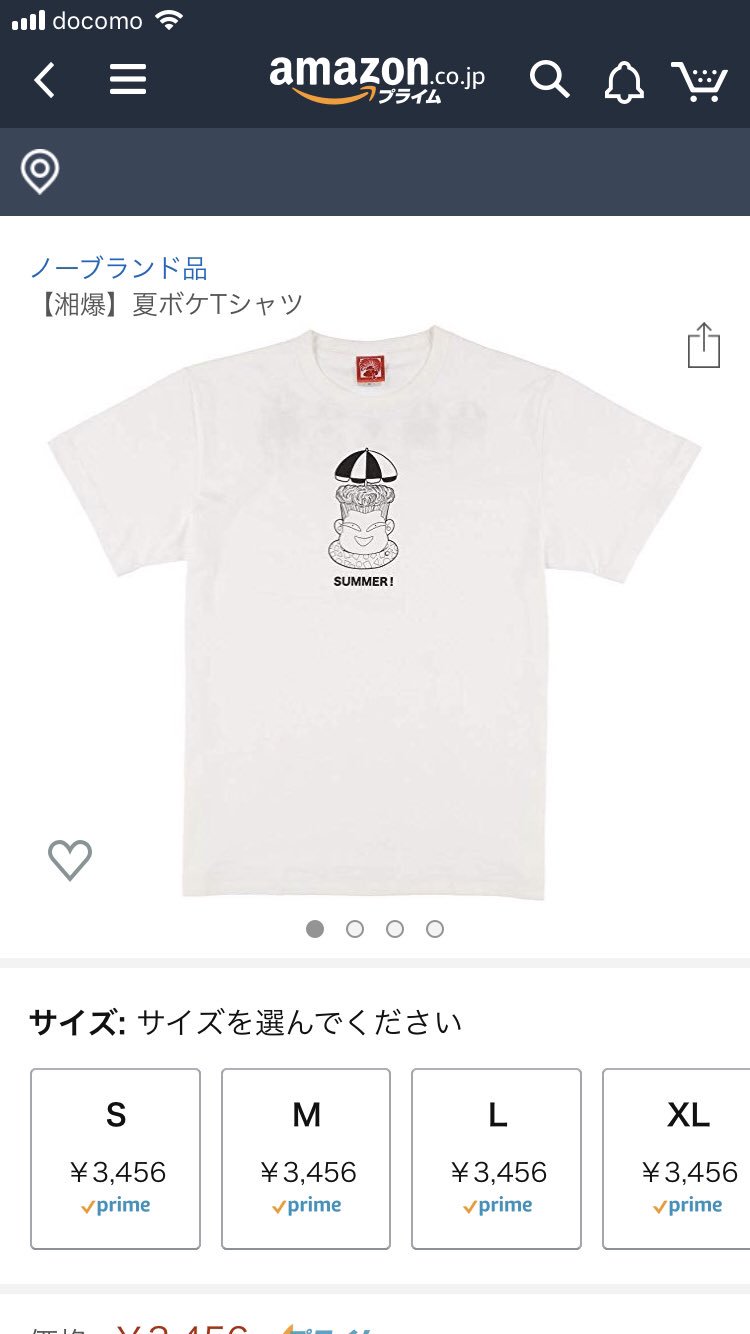This screenshot has width=750, height=1334.
Task: Select size M
Action: coord(306,1159)
